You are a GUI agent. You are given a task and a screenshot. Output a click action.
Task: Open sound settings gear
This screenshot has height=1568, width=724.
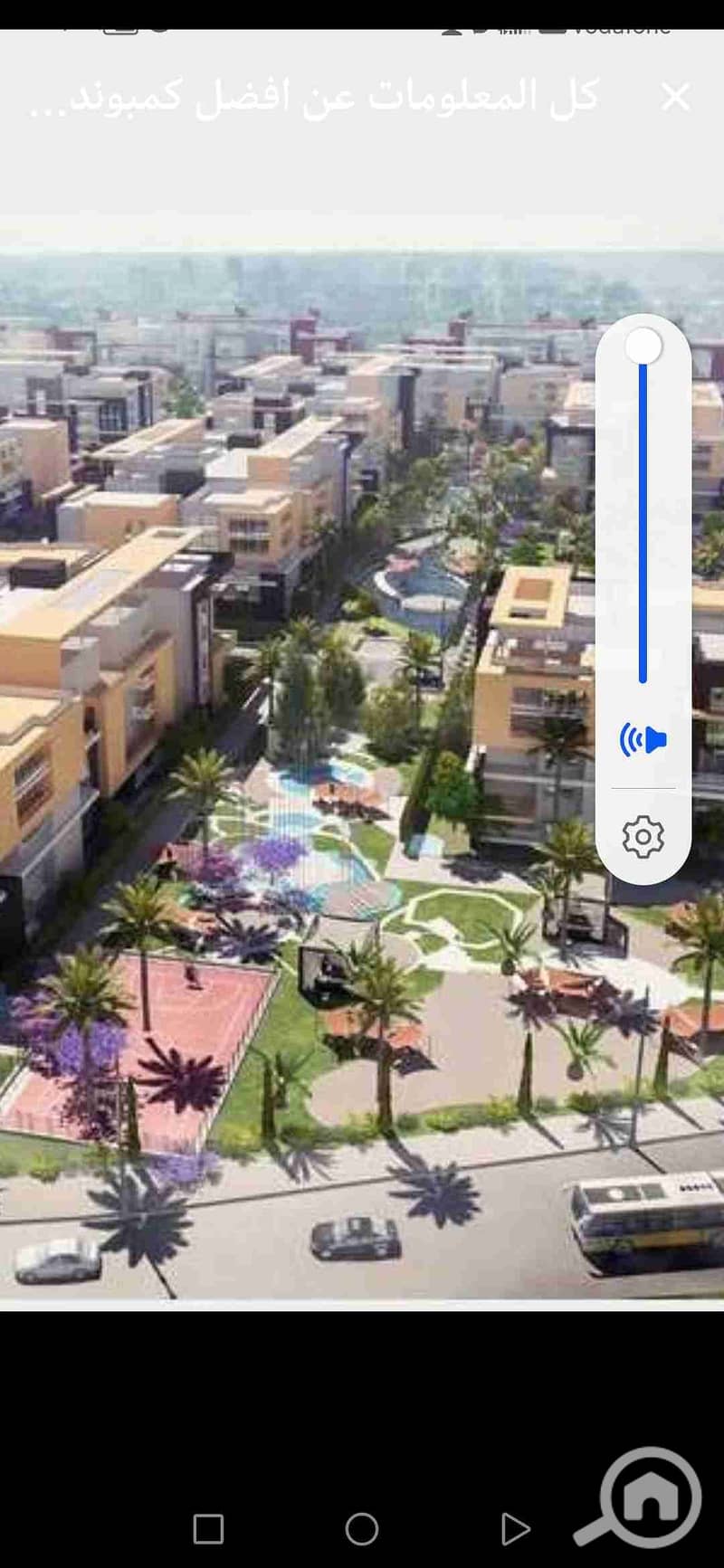click(643, 837)
